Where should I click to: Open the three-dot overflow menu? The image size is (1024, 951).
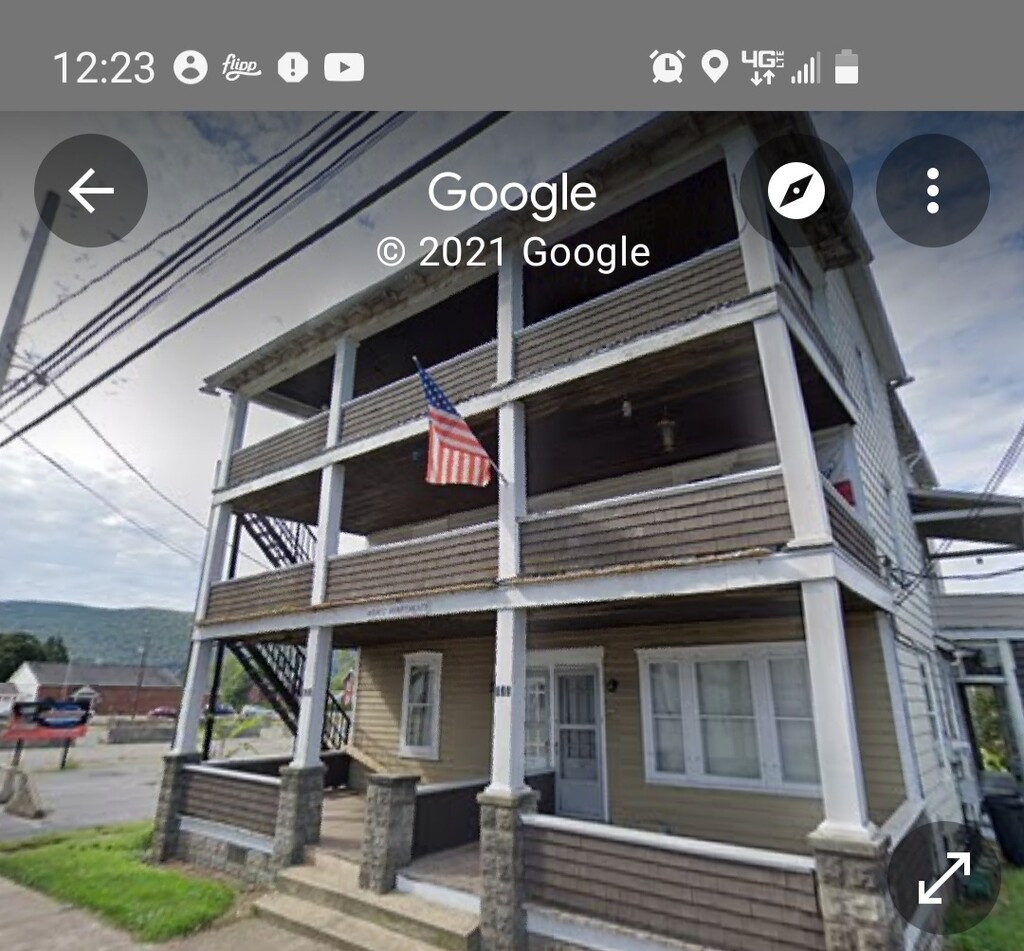(932, 190)
